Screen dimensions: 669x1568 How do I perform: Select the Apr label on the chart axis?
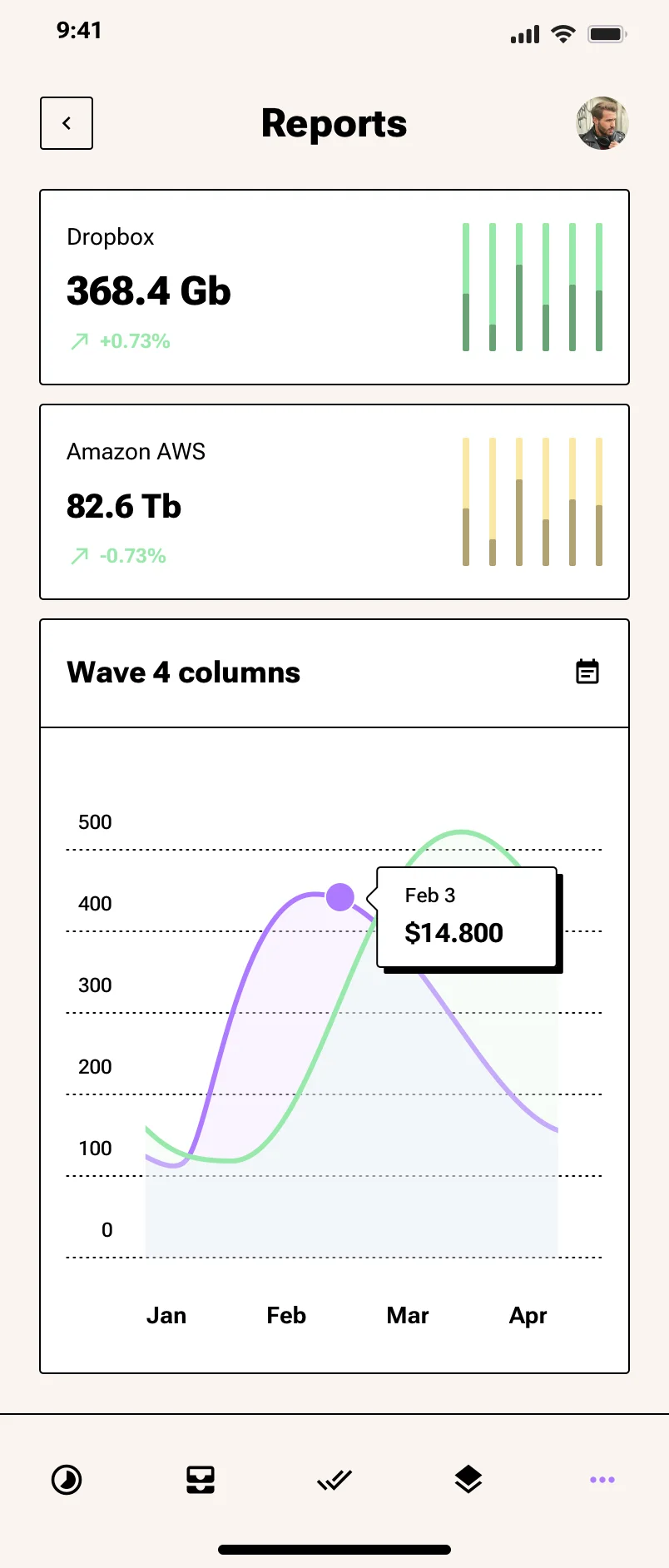coord(528,1315)
